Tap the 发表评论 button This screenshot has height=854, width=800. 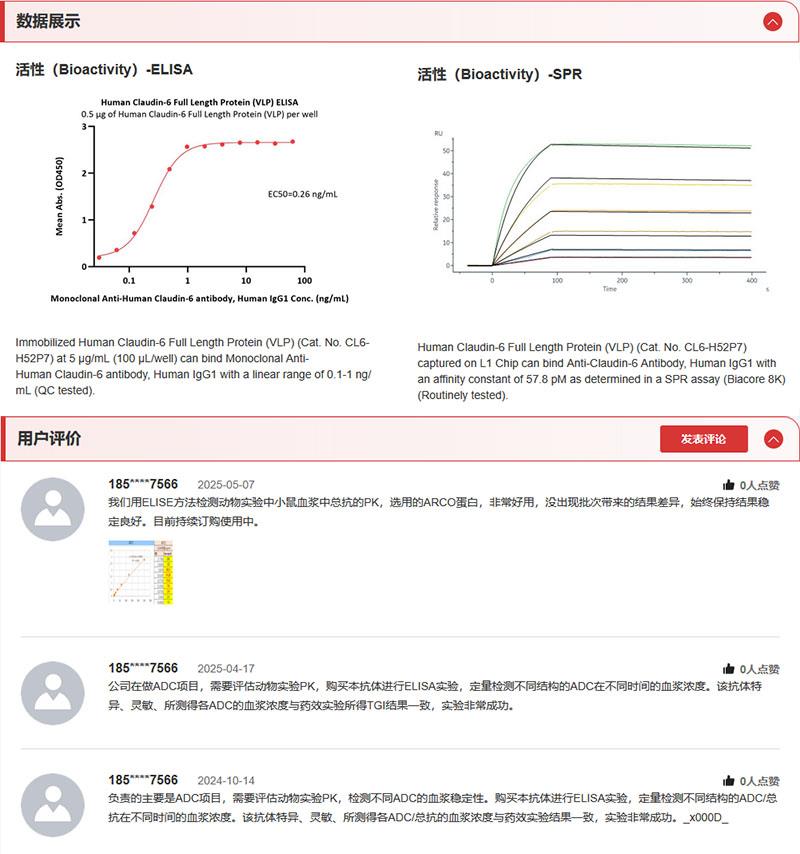point(703,438)
